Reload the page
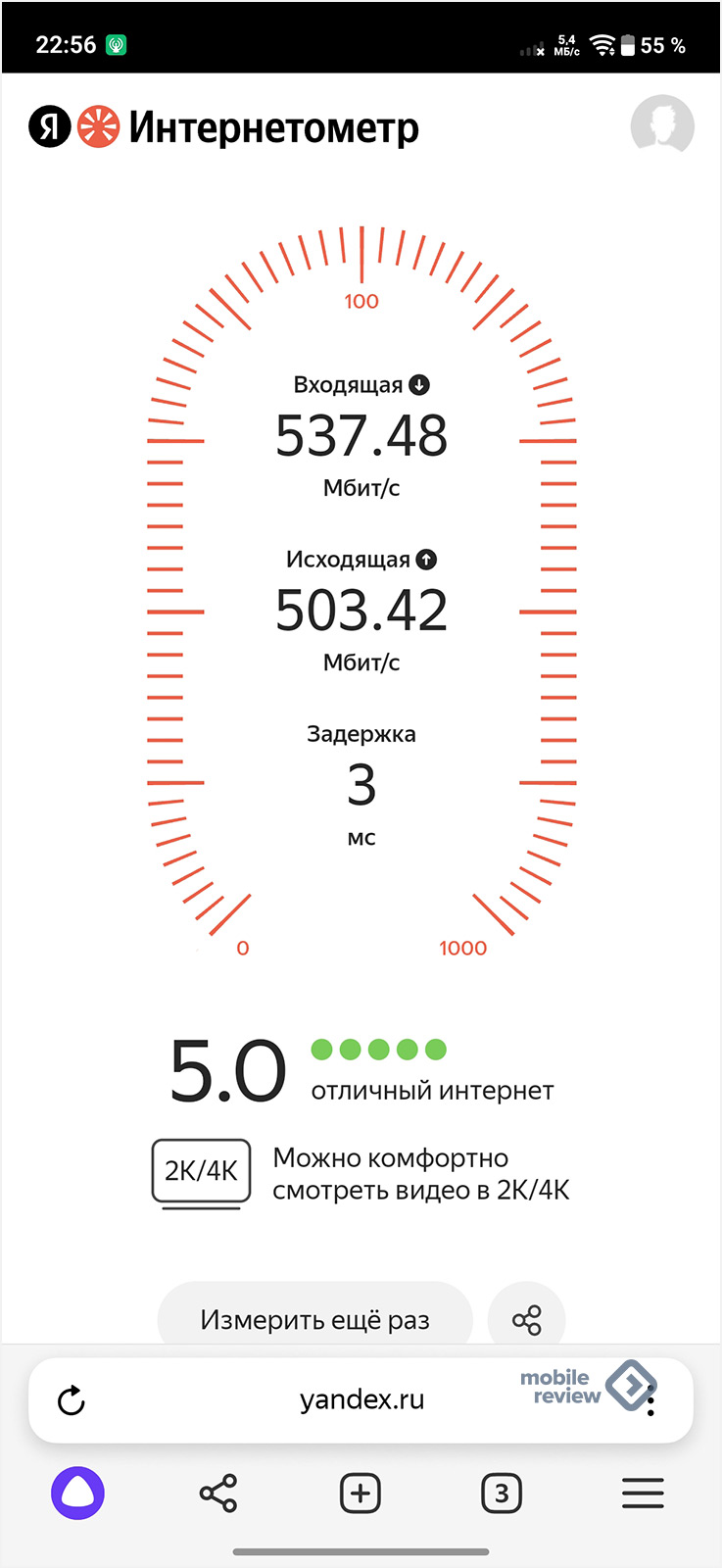The image size is (722, 1568). coord(72,1400)
